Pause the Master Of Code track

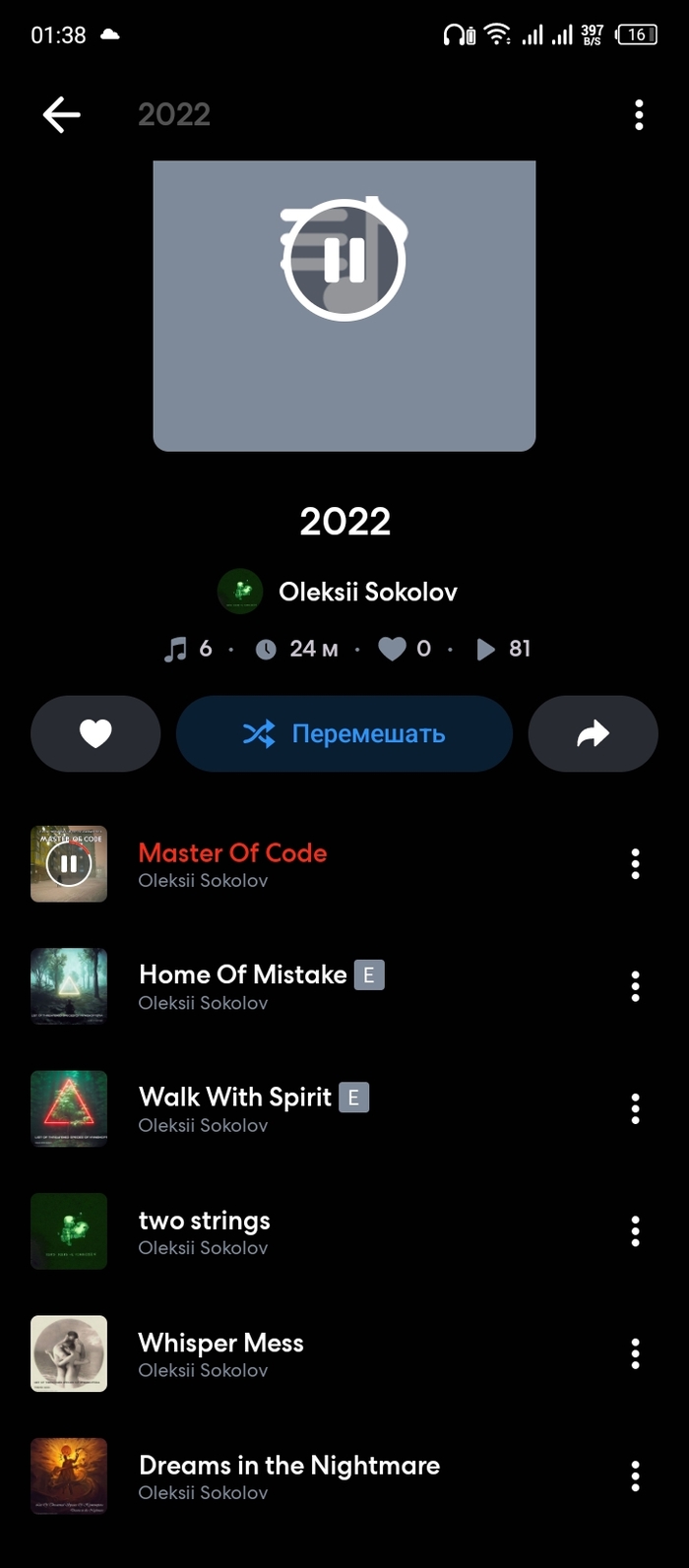pyautogui.click(x=69, y=864)
